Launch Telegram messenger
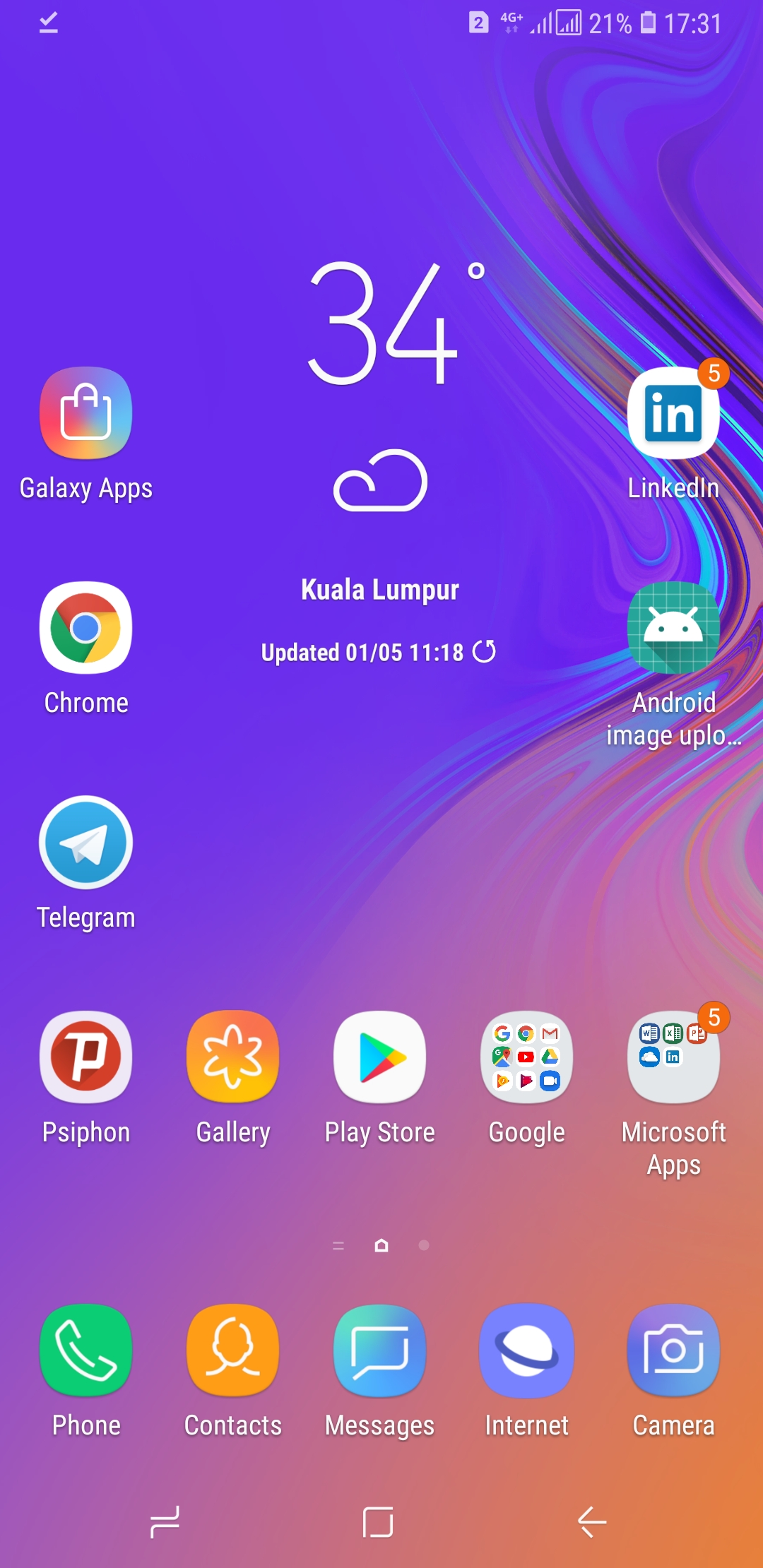This screenshot has width=763, height=1568. [x=85, y=843]
